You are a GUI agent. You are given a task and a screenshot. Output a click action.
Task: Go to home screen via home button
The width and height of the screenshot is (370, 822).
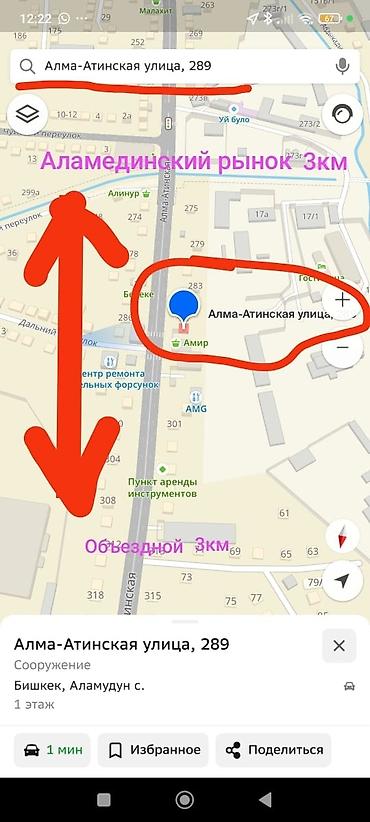(x=184, y=799)
